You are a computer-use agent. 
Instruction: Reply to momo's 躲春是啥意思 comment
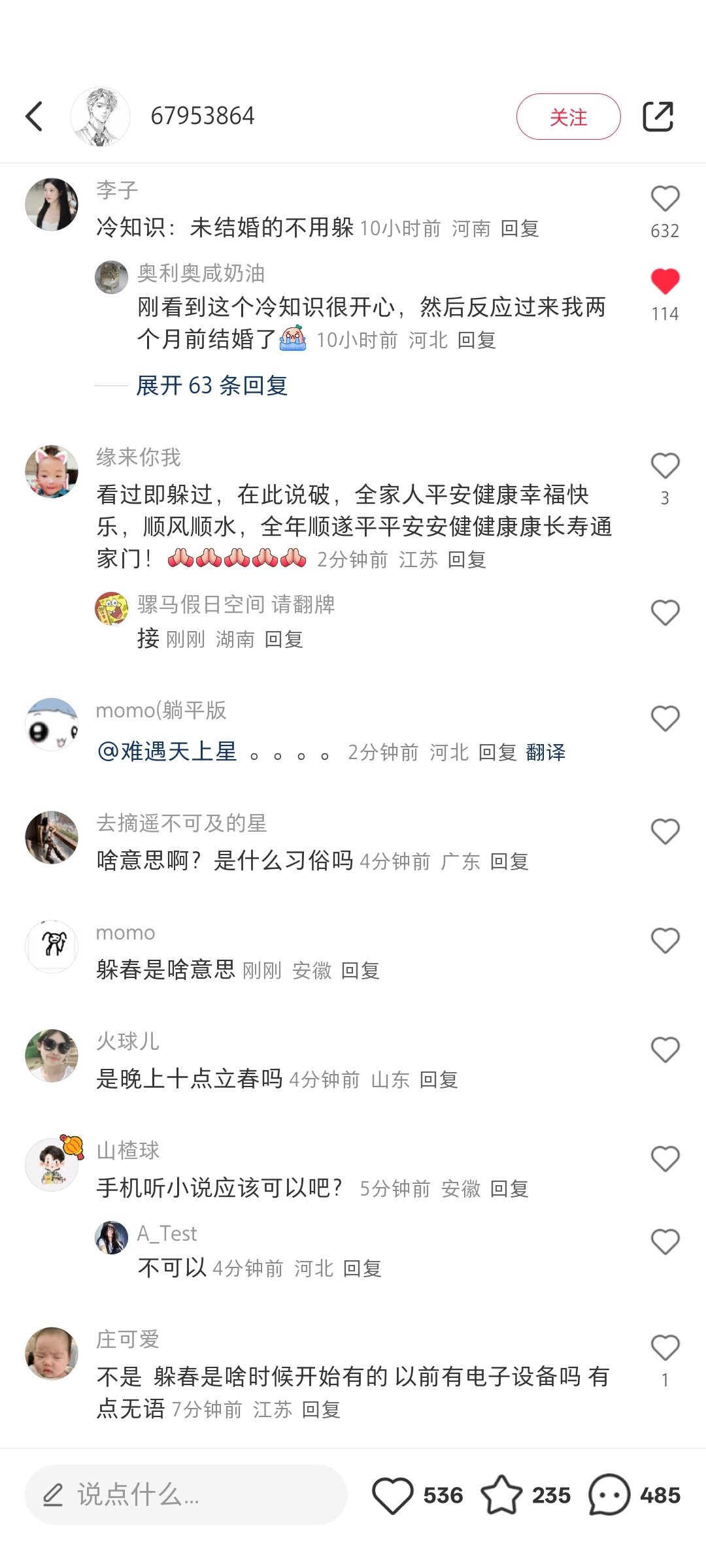coord(360,971)
